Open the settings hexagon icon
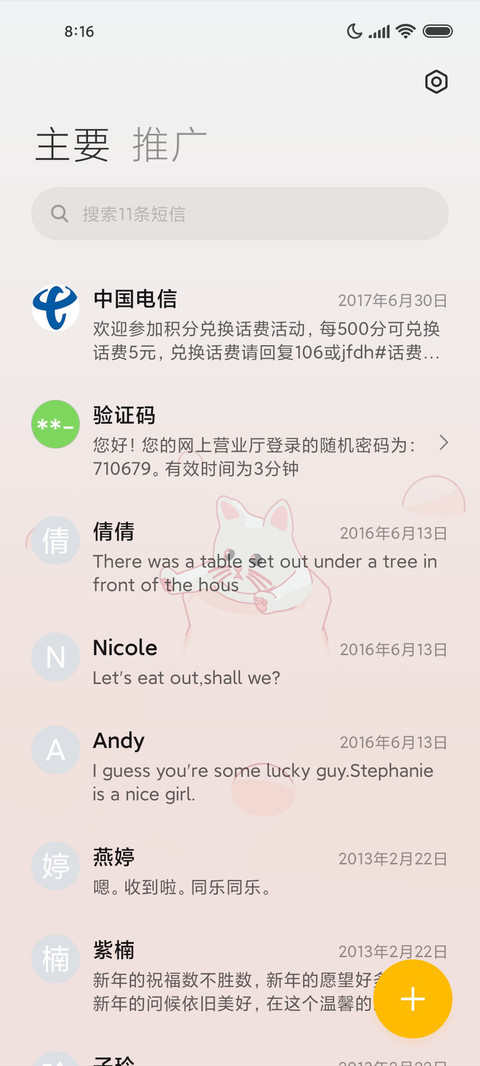Screen dimensions: 480x1066 (x=436, y=82)
